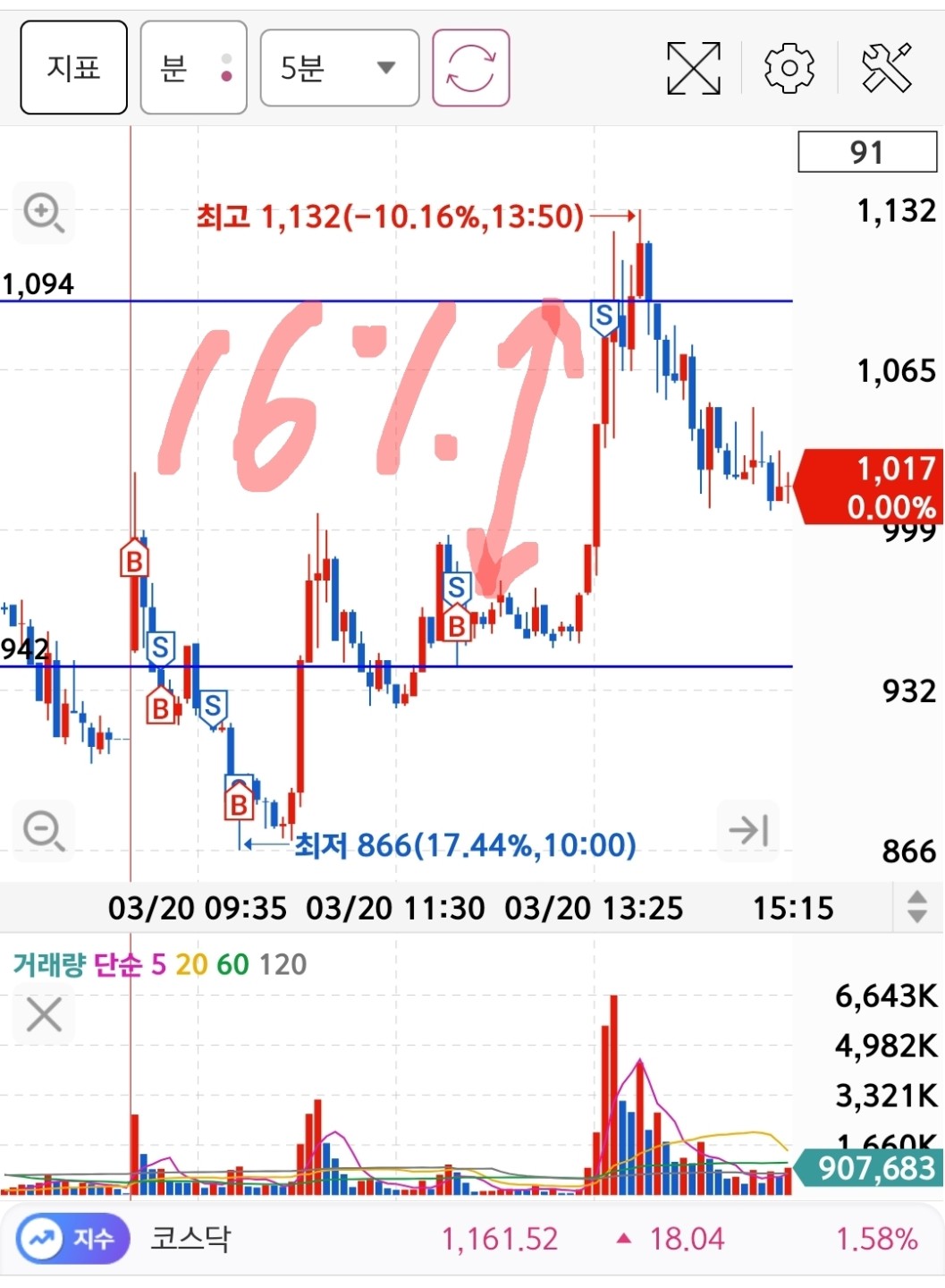This screenshot has width=945, height=1288.
Task: Zoom in with the plus magnifier
Action: [43, 213]
